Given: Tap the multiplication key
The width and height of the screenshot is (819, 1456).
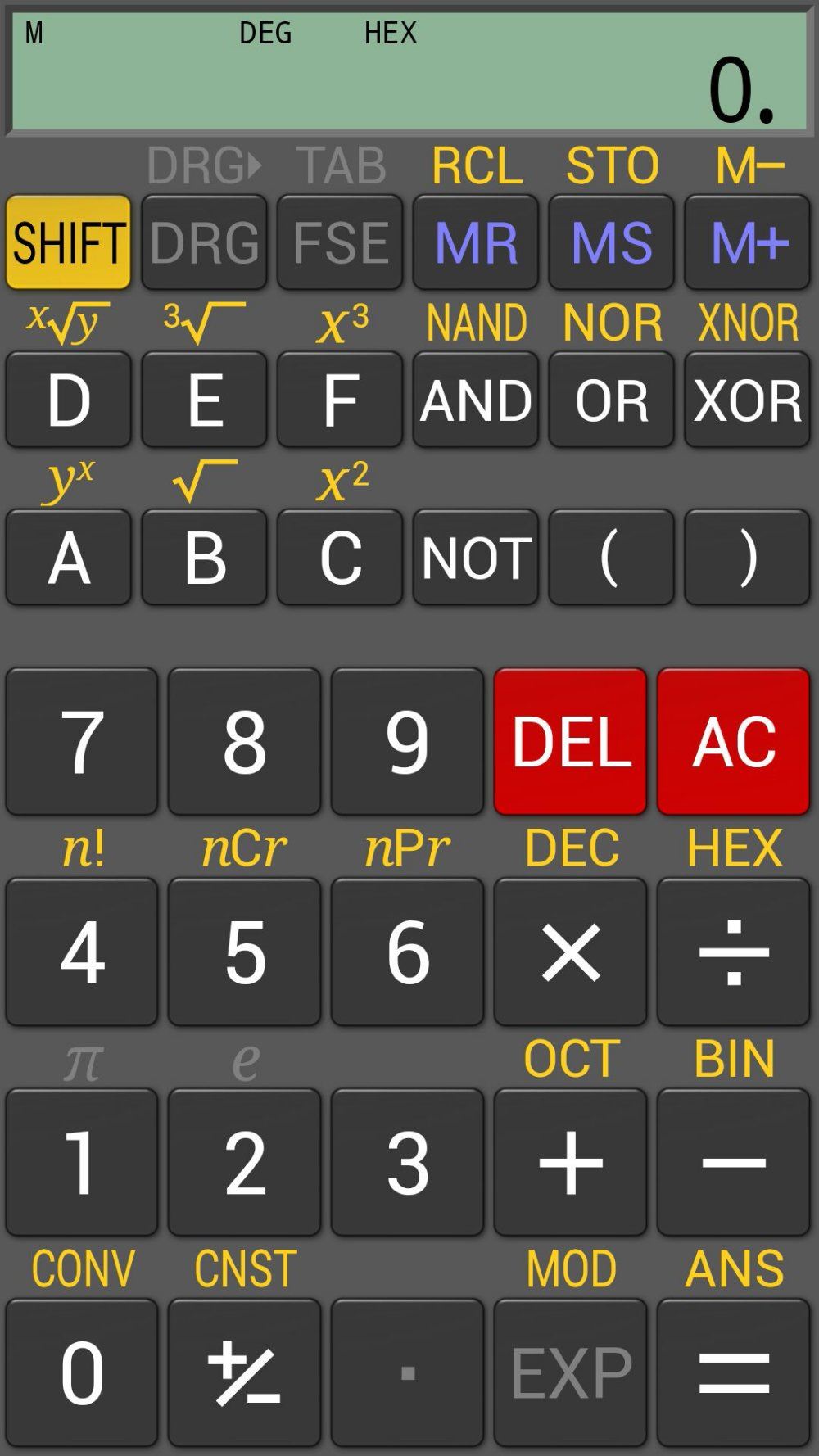Looking at the screenshot, I should tap(570, 952).
